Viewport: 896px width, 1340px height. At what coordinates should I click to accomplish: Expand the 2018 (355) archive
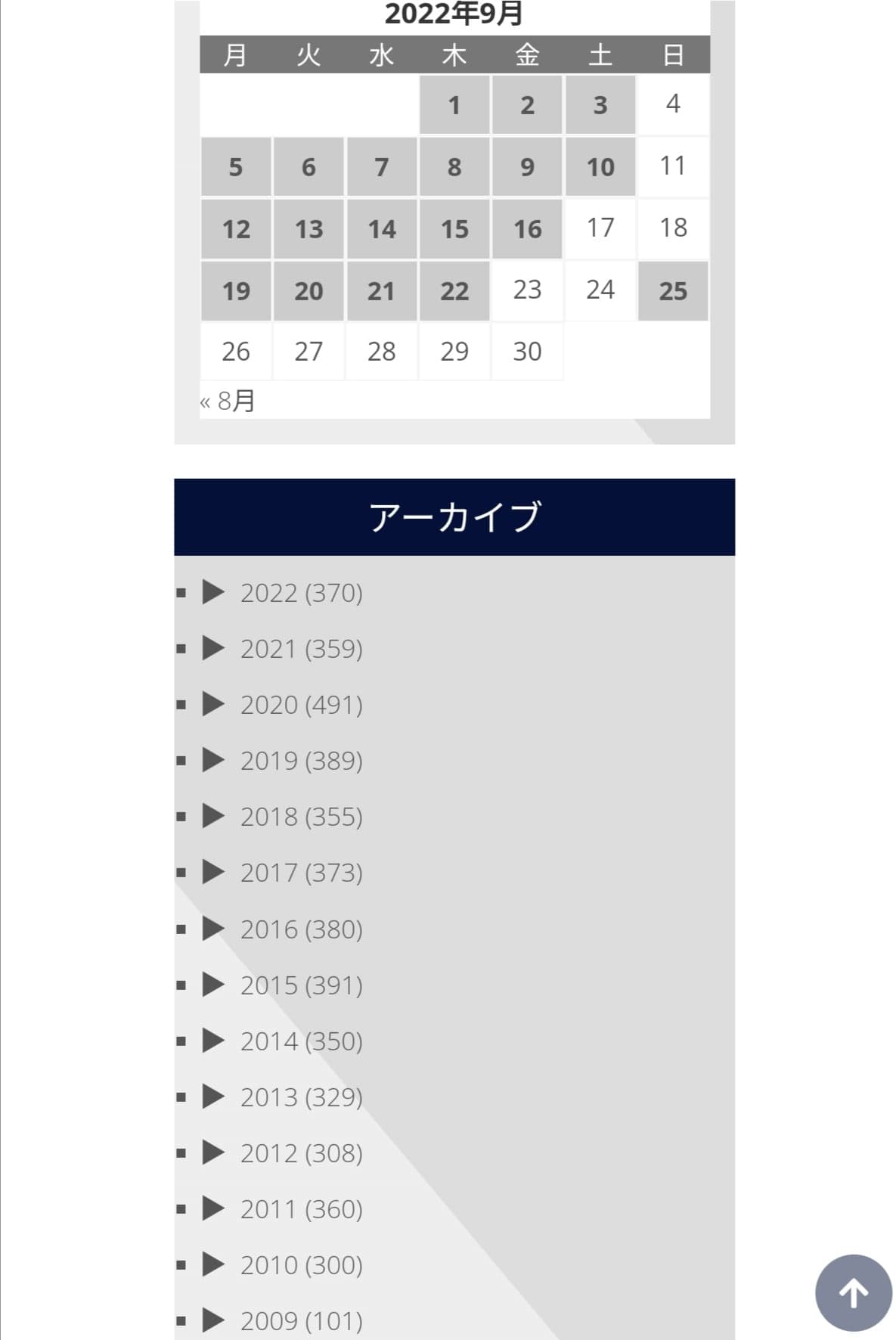coord(214,816)
